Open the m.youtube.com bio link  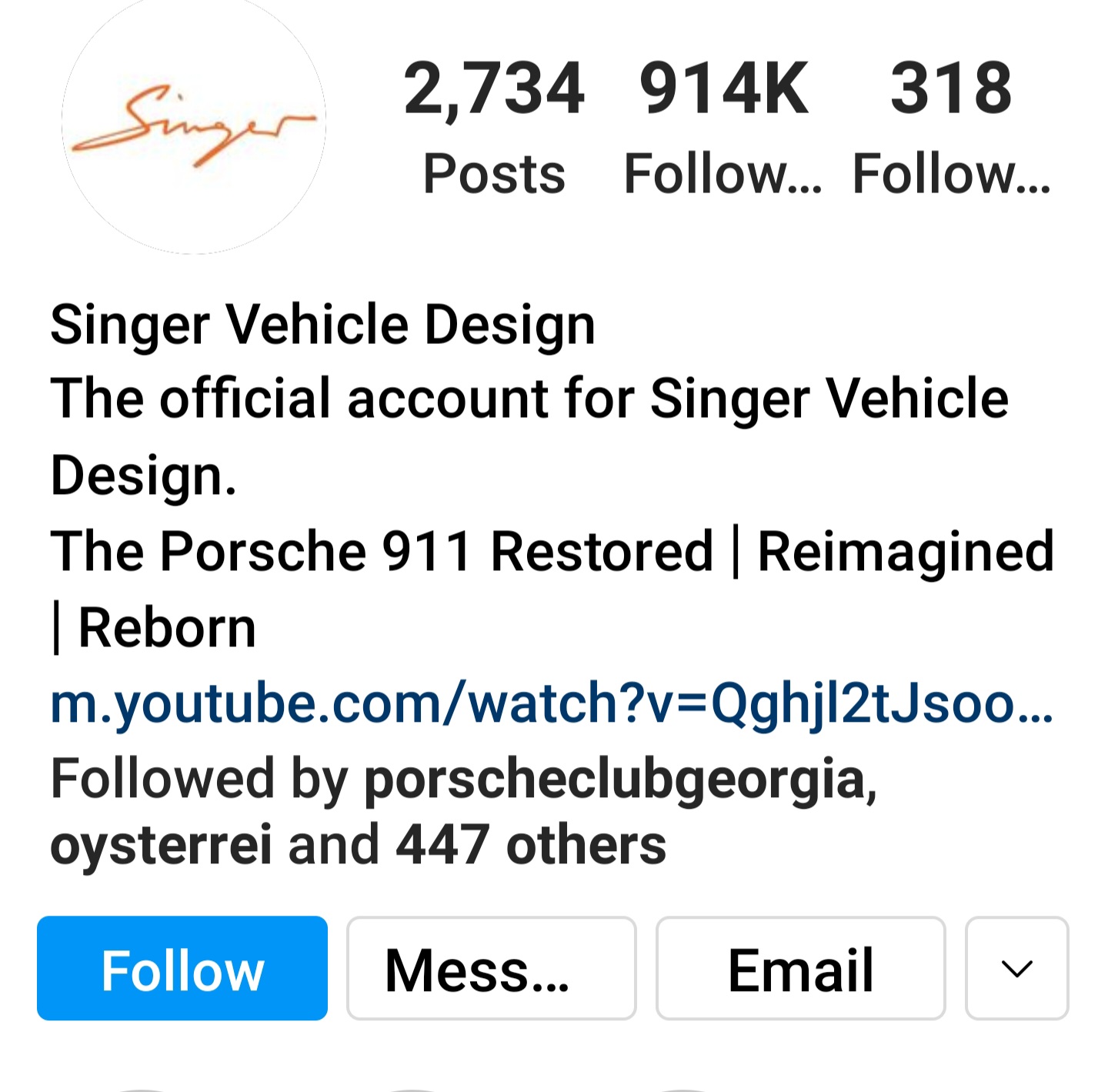coord(551,703)
